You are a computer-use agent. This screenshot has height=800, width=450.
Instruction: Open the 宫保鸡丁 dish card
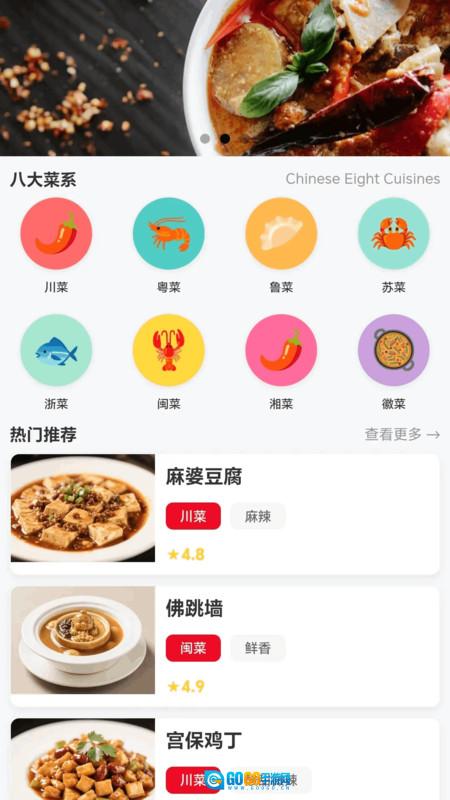click(x=225, y=759)
